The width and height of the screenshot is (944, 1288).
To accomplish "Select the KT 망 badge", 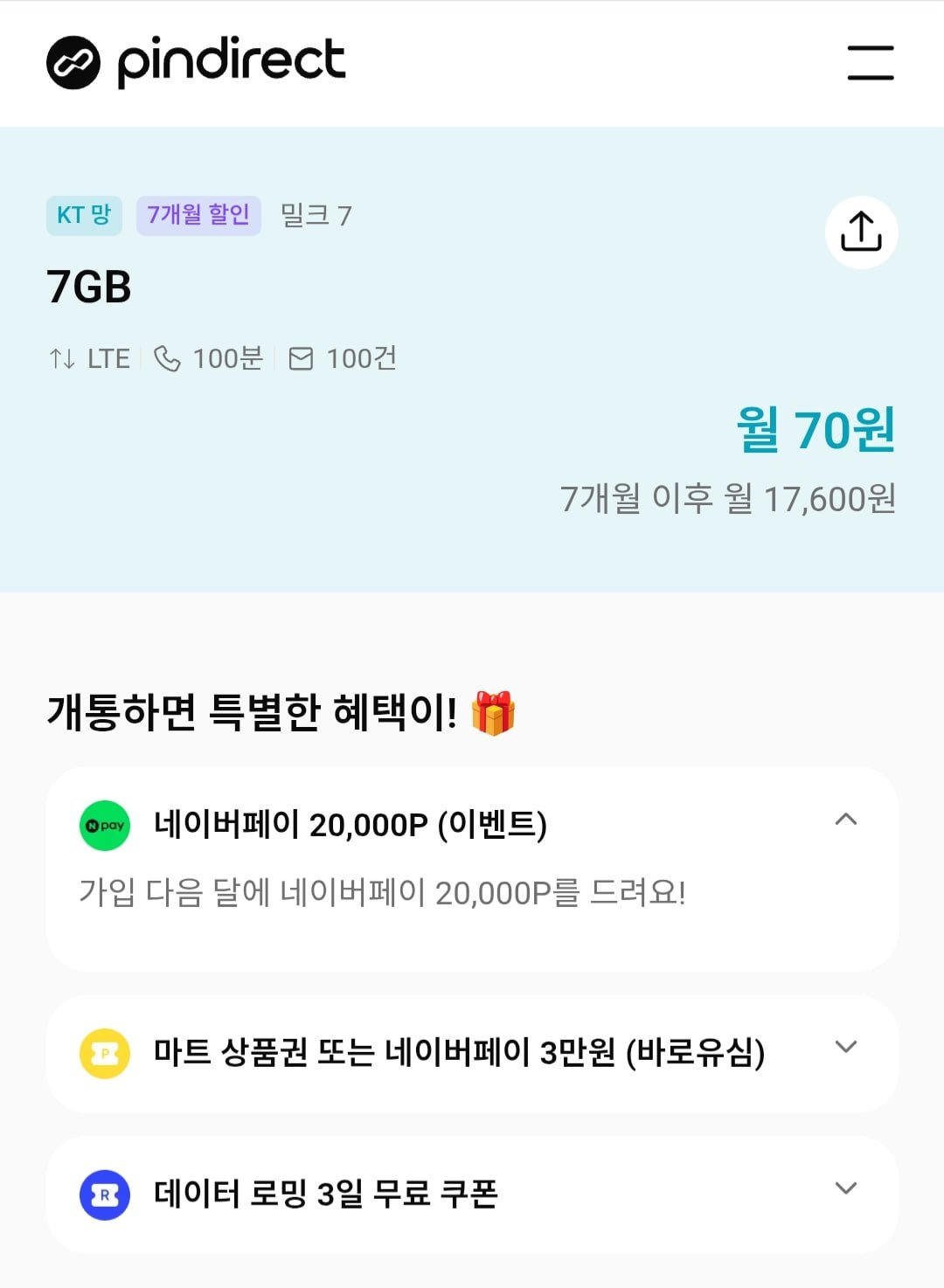I will pos(83,216).
